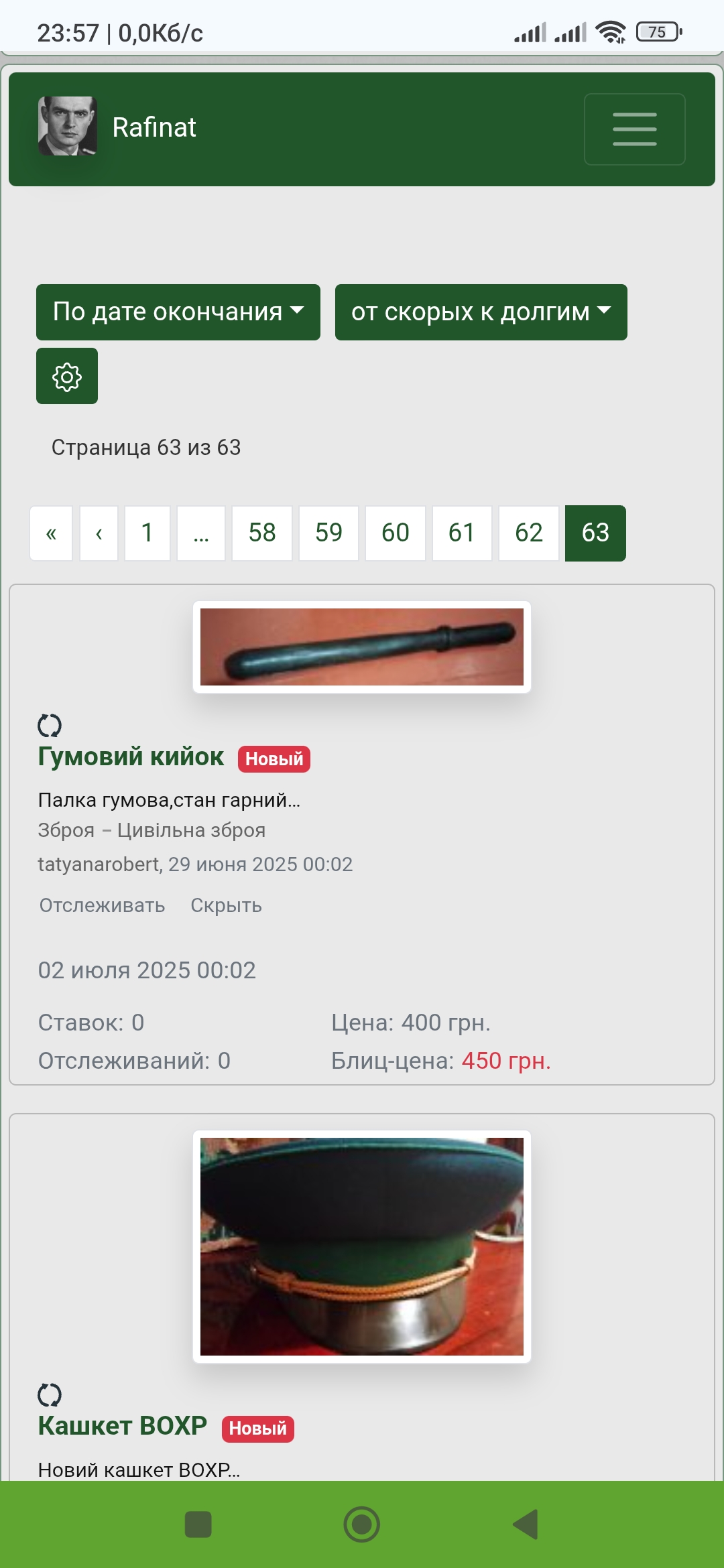Go to page 62
This screenshot has height=1568, width=724.
pos(529,533)
